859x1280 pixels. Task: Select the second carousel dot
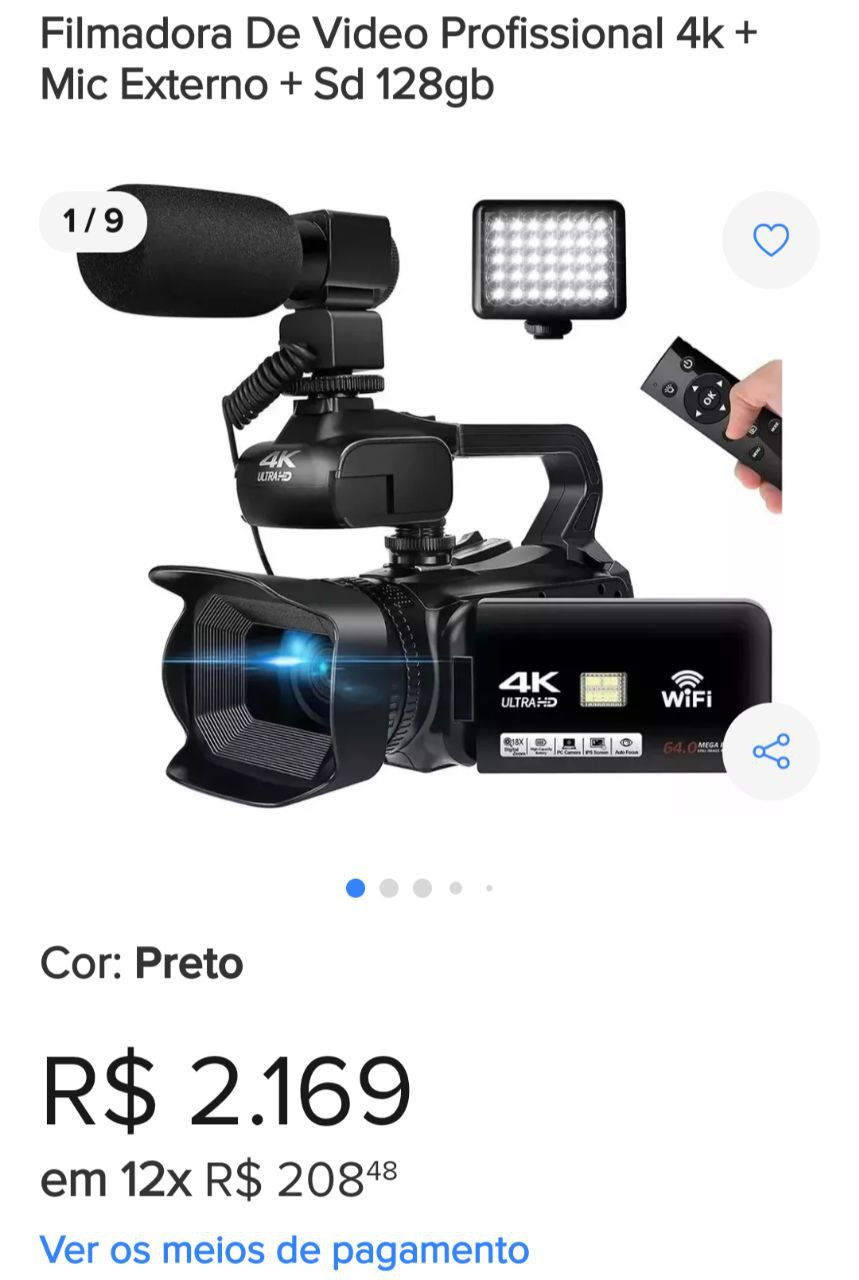click(389, 885)
